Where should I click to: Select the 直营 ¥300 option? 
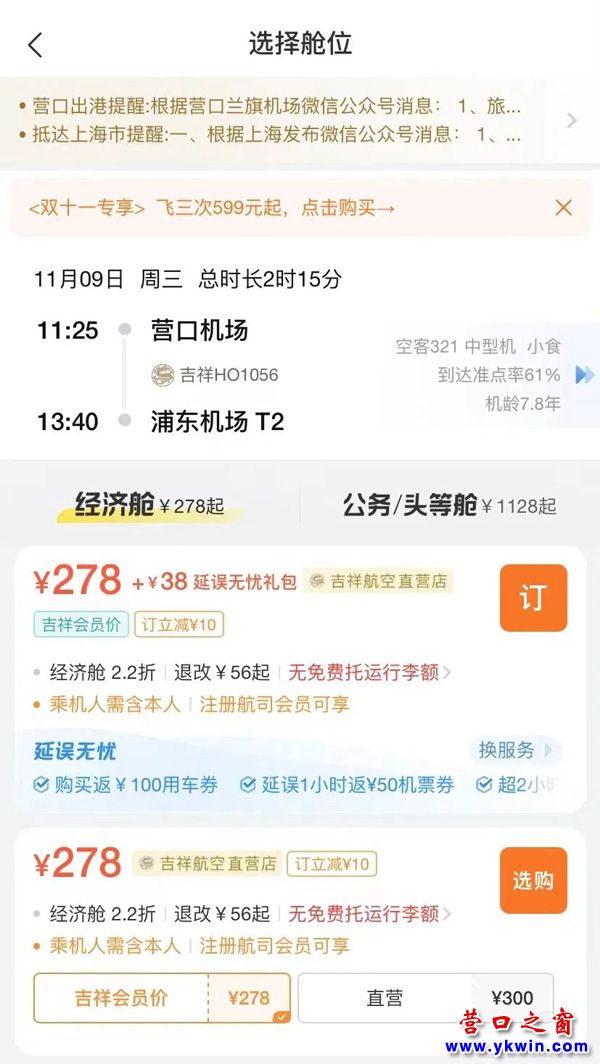tap(425, 998)
